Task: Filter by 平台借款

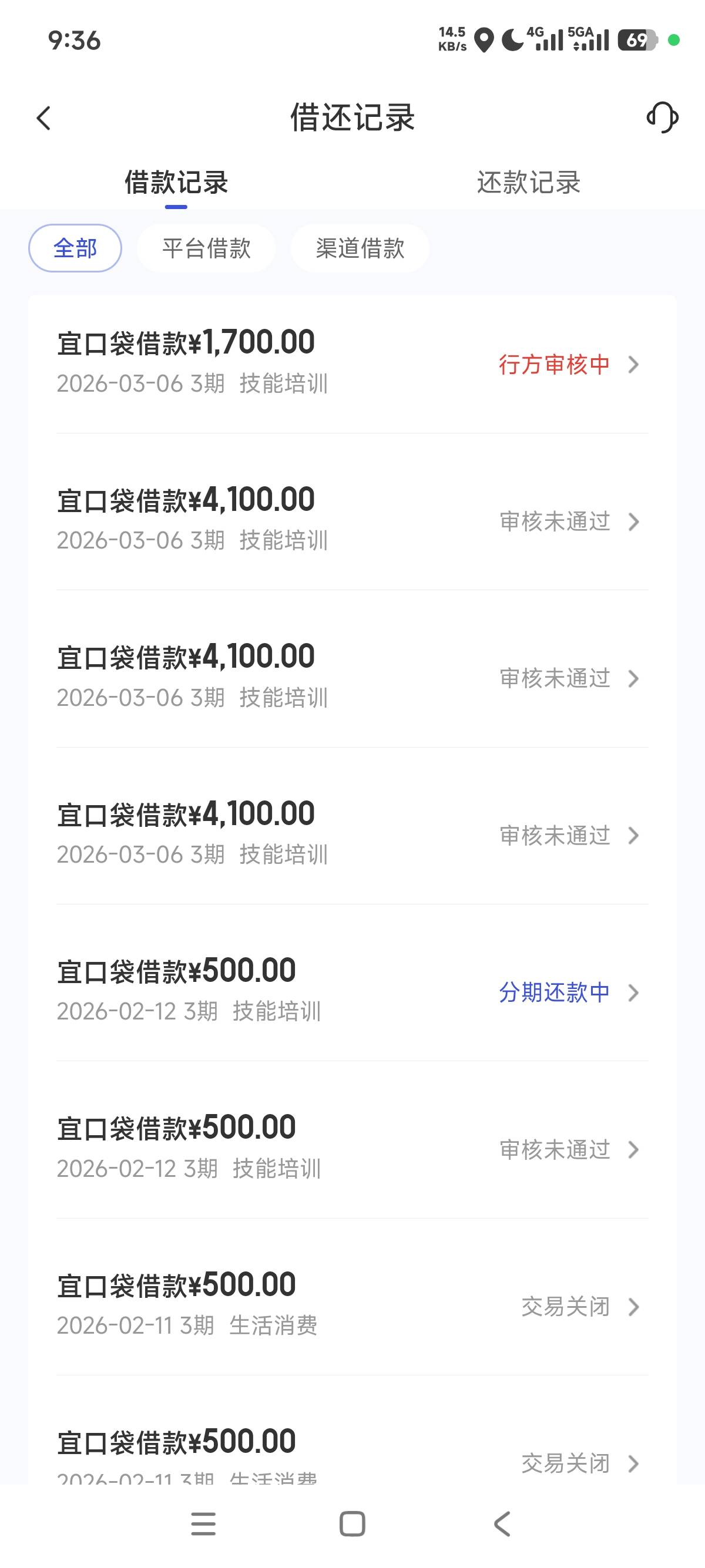Action: pyautogui.click(x=206, y=248)
